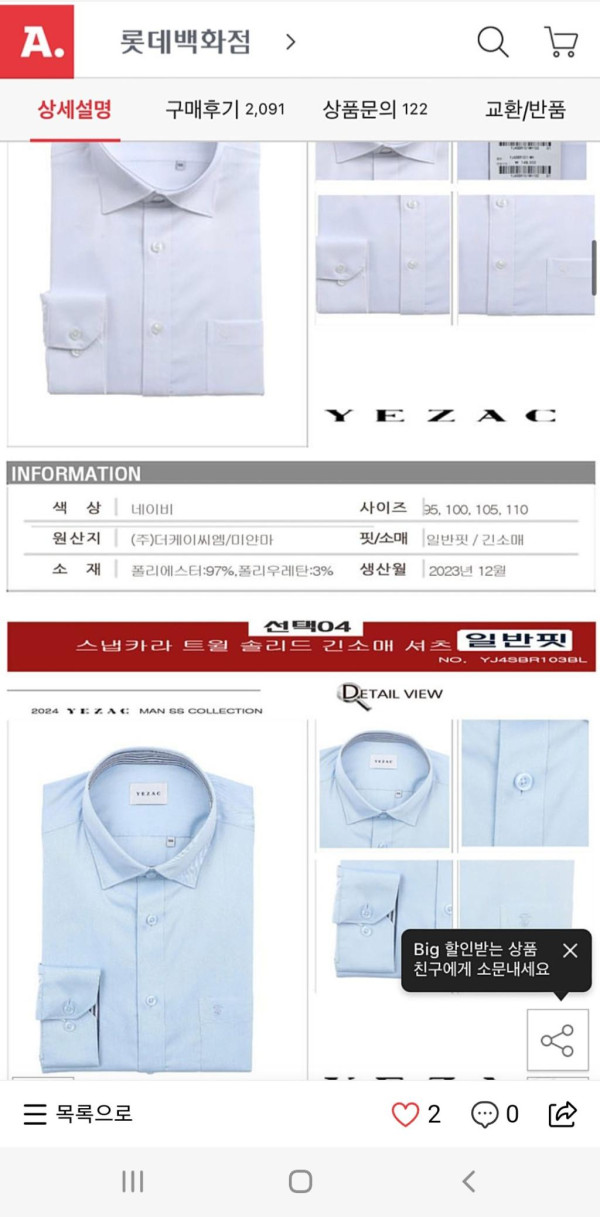The height and width of the screenshot is (1217, 600).
Task: Tap the floating share button
Action: pos(557,1040)
